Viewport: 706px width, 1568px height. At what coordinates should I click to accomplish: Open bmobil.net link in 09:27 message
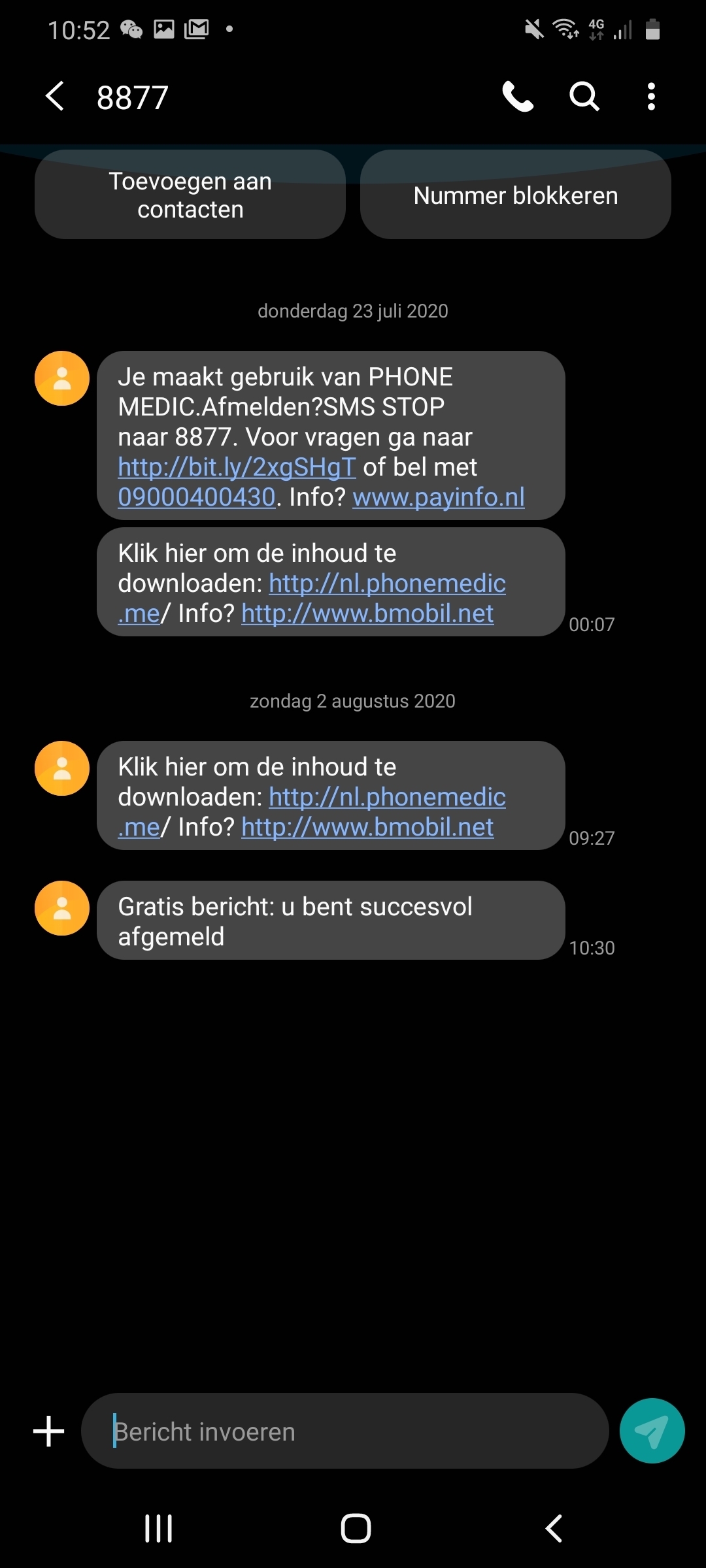point(367,827)
